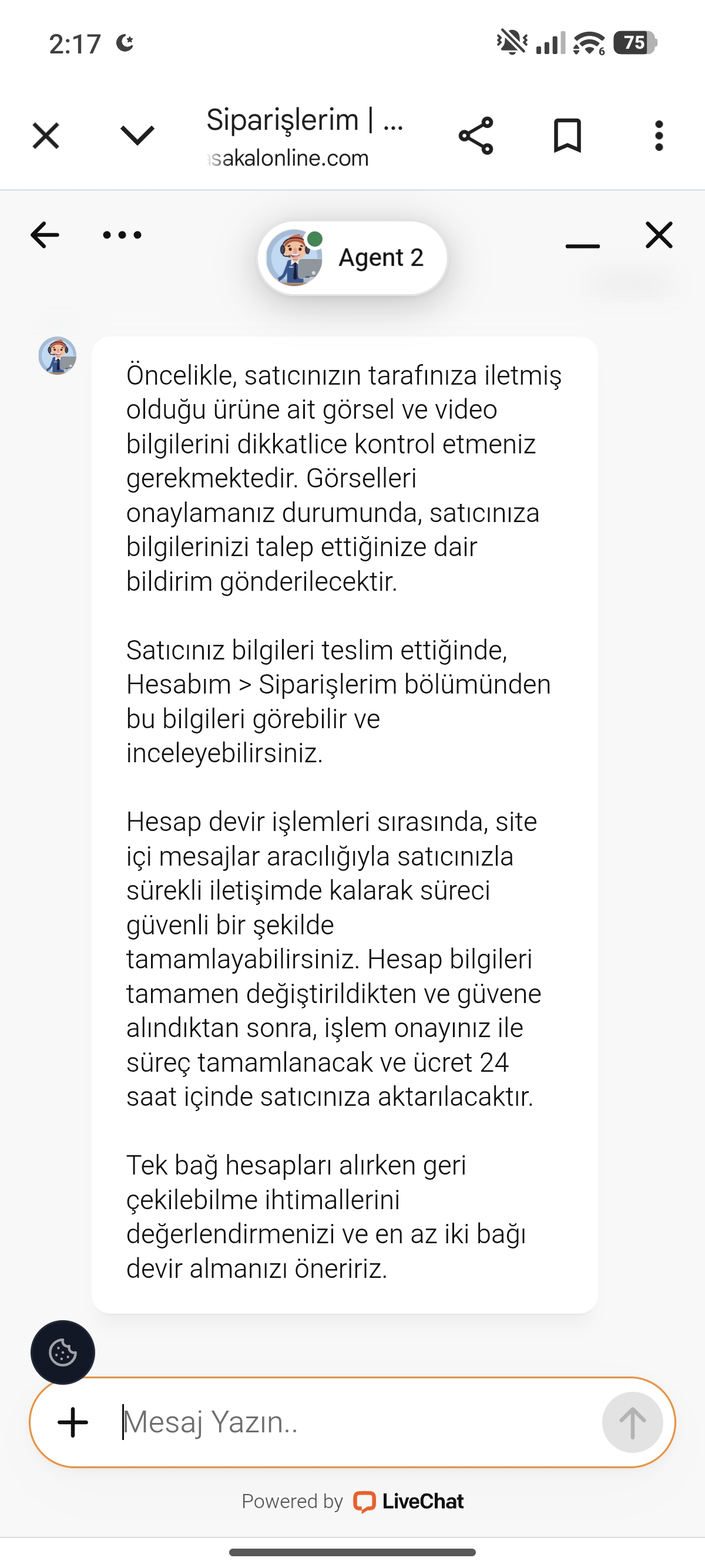Open cookie settings button
705x1568 pixels.
[x=63, y=1352]
